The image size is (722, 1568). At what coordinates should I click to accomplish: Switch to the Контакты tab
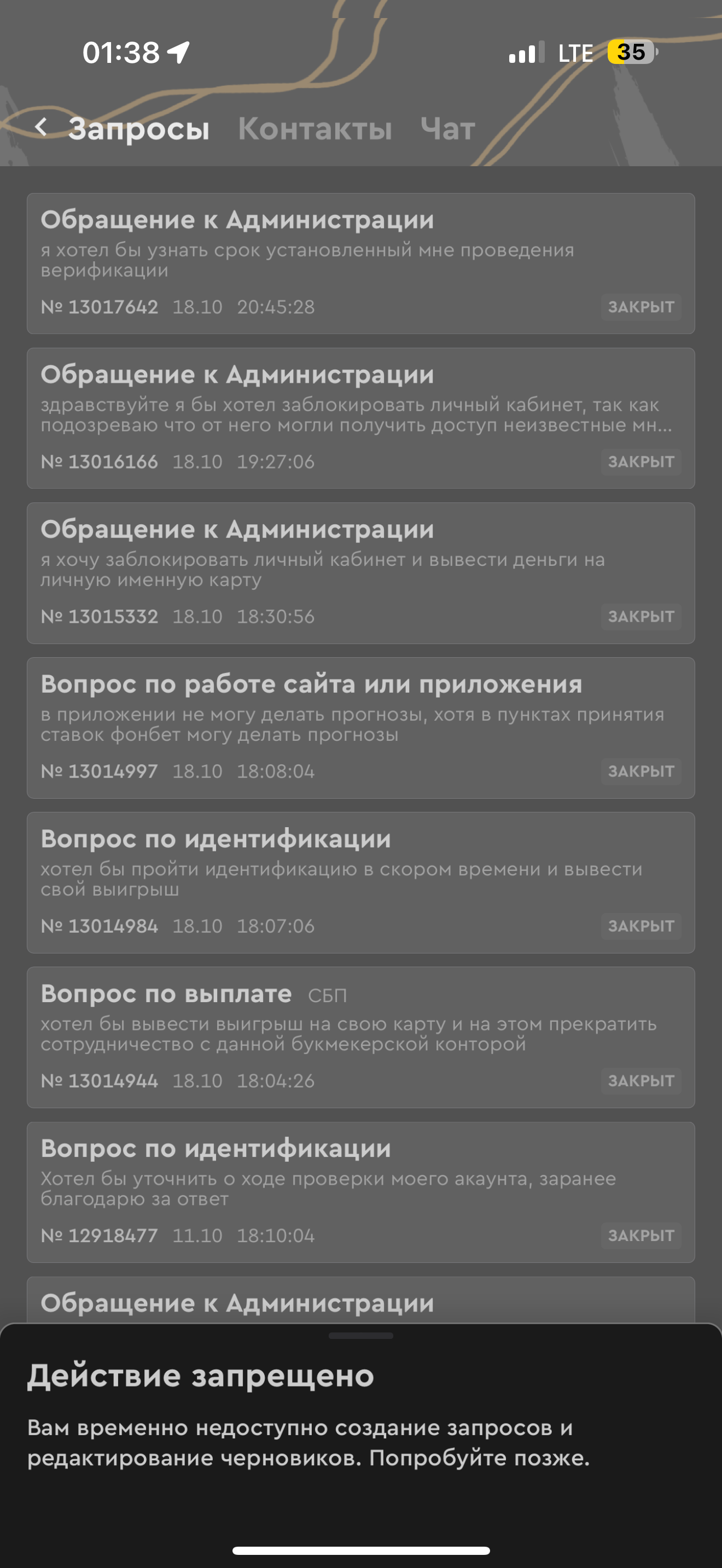click(x=315, y=128)
